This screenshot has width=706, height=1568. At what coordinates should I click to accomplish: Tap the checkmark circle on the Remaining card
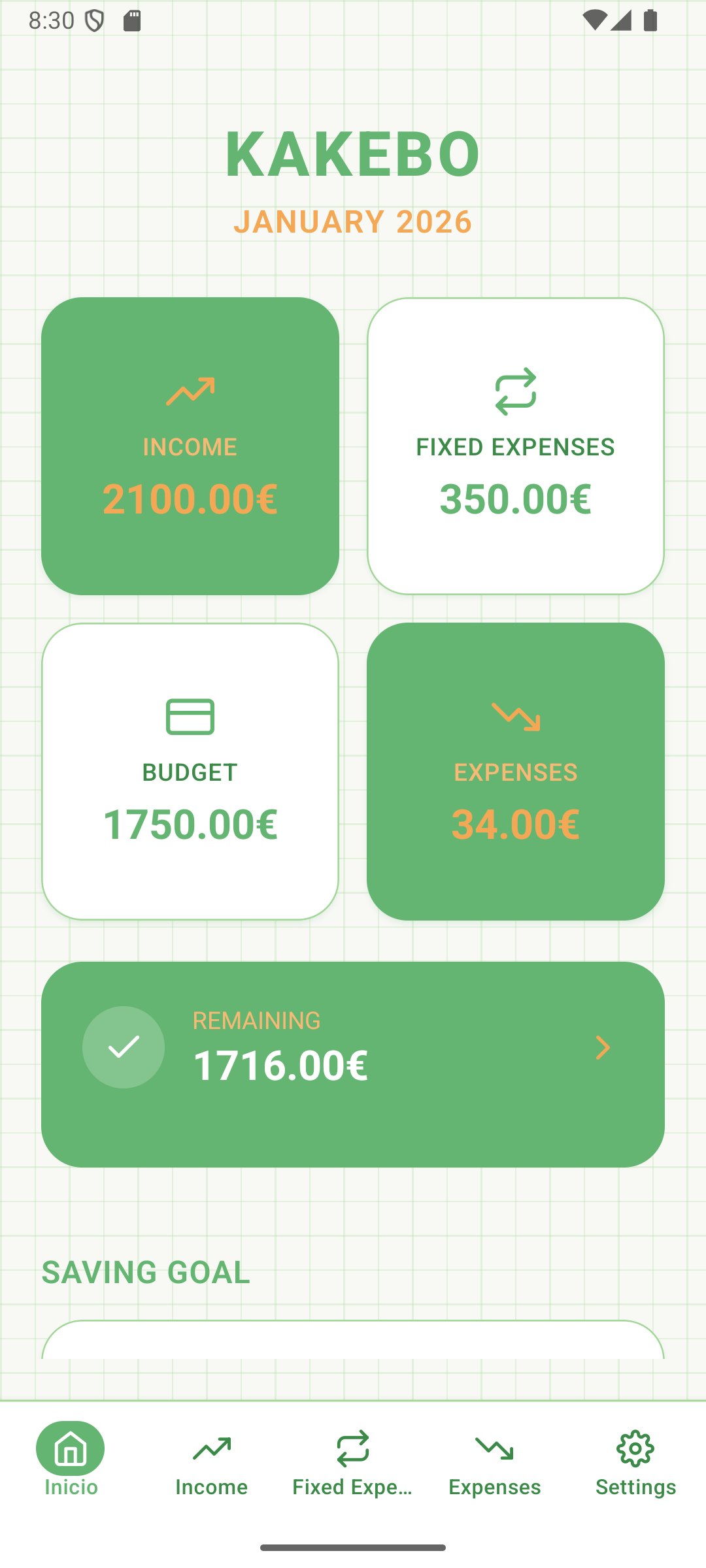point(123,1047)
